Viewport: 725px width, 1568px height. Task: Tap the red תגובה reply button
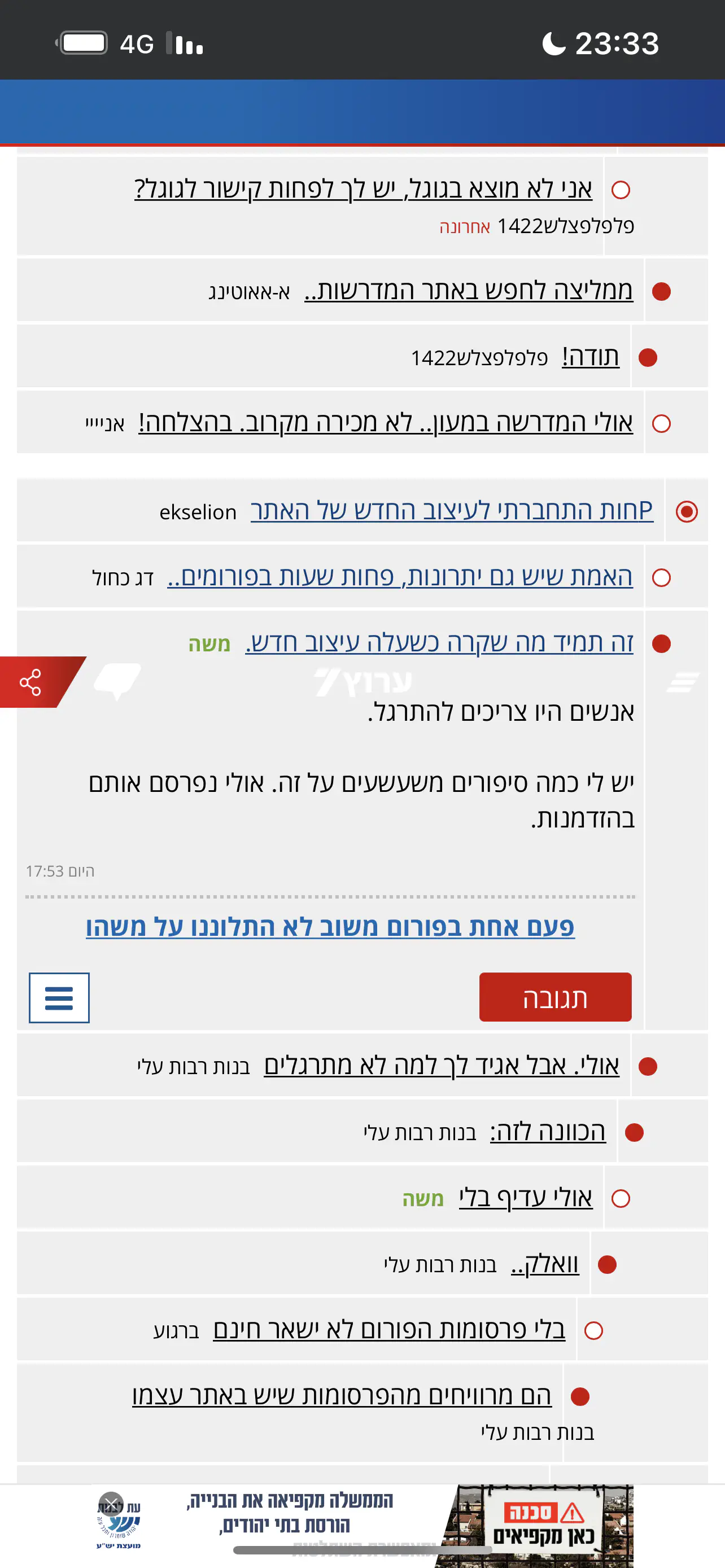tap(554, 997)
